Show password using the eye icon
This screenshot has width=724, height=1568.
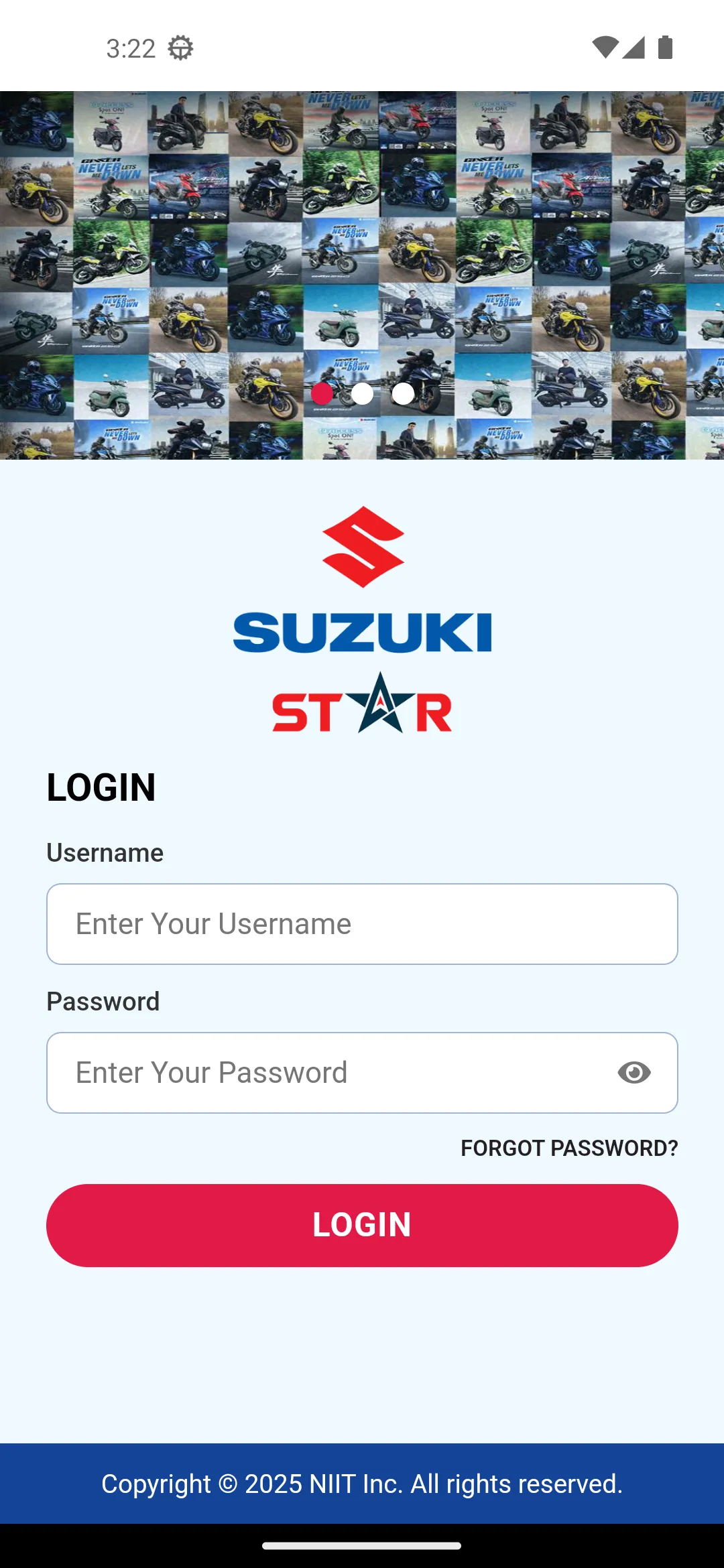coord(633,1073)
